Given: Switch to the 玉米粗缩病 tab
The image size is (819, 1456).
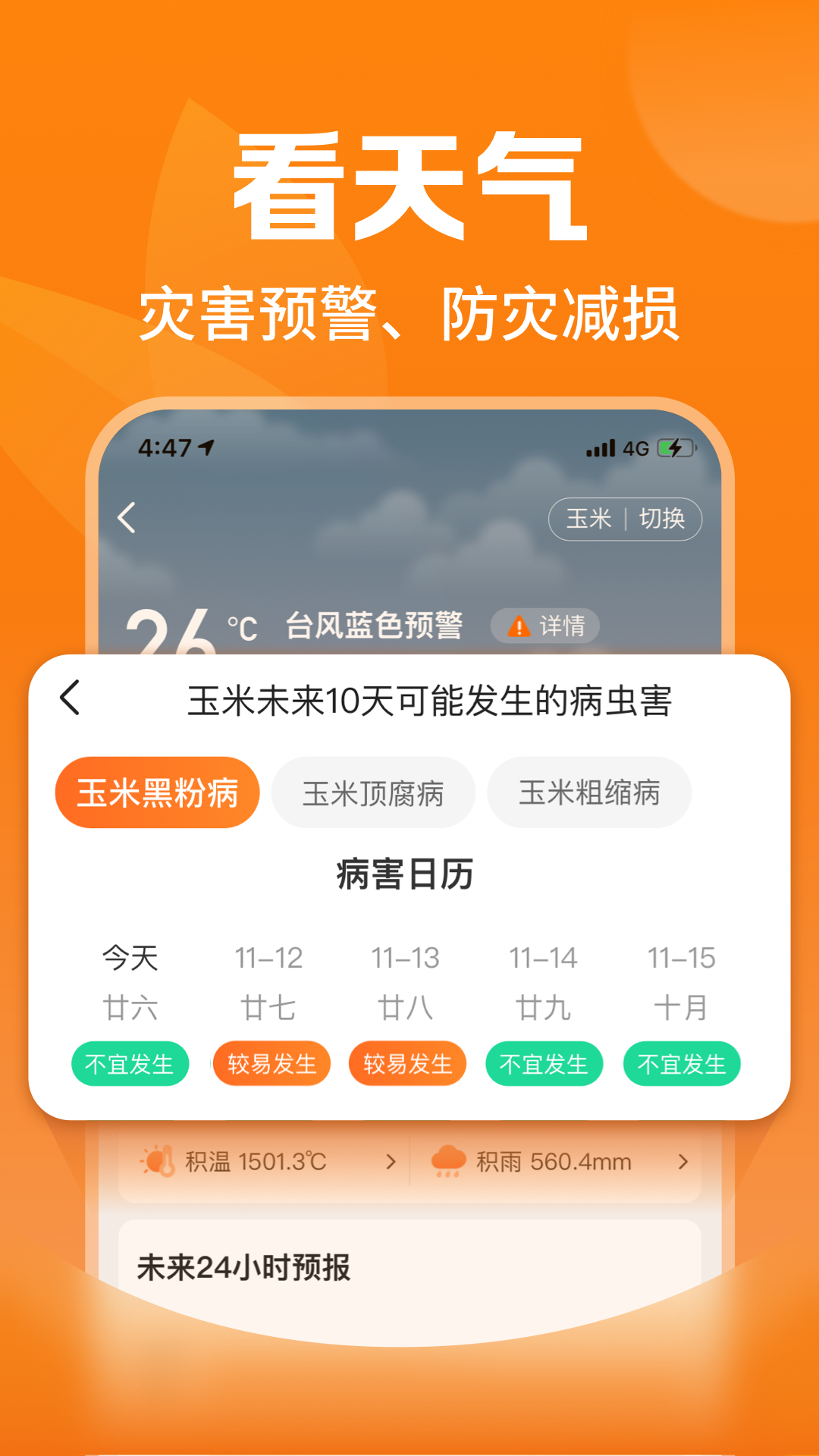Looking at the screenshot, I should 591,792.
